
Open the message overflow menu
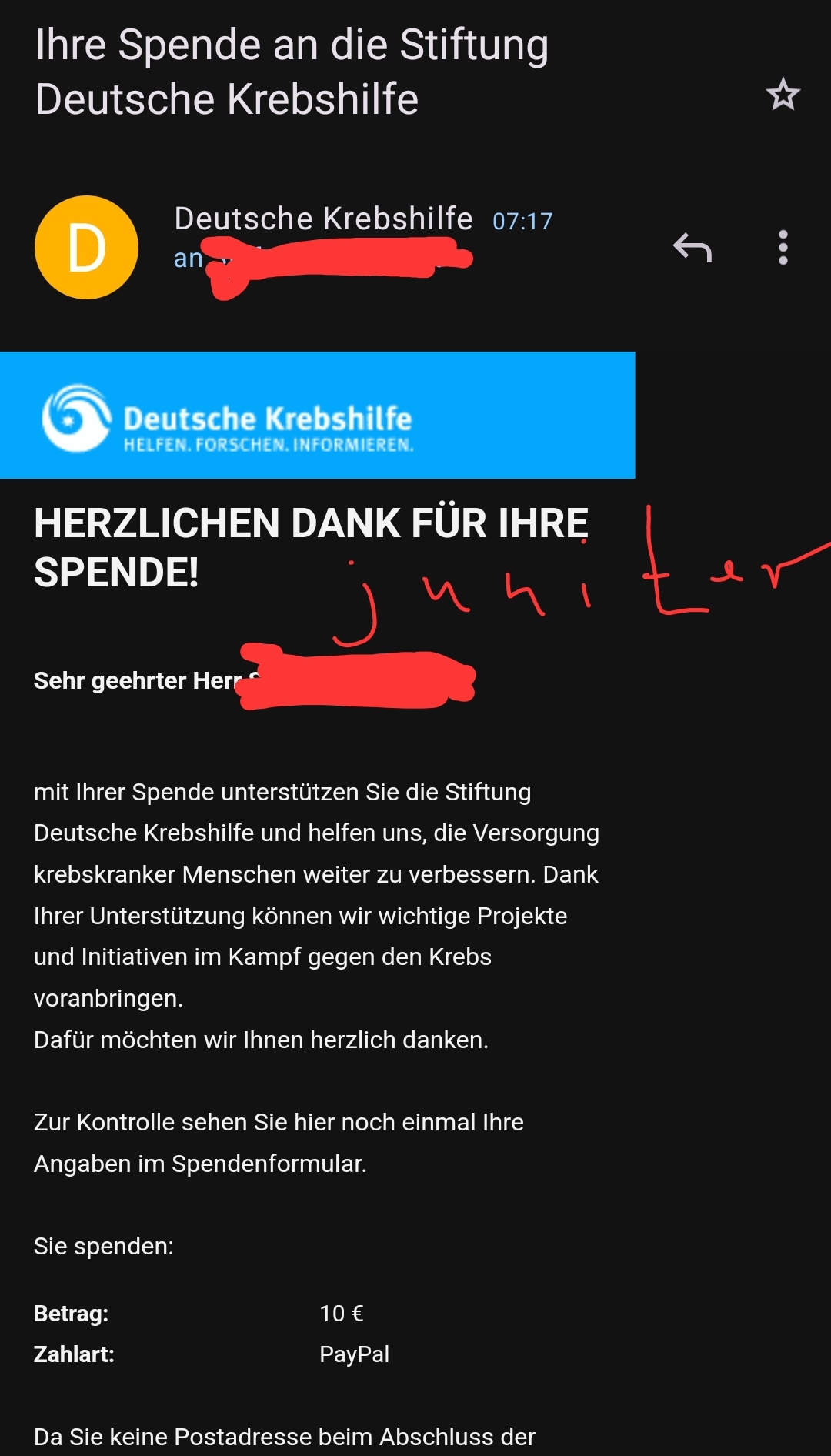(783, 248)
